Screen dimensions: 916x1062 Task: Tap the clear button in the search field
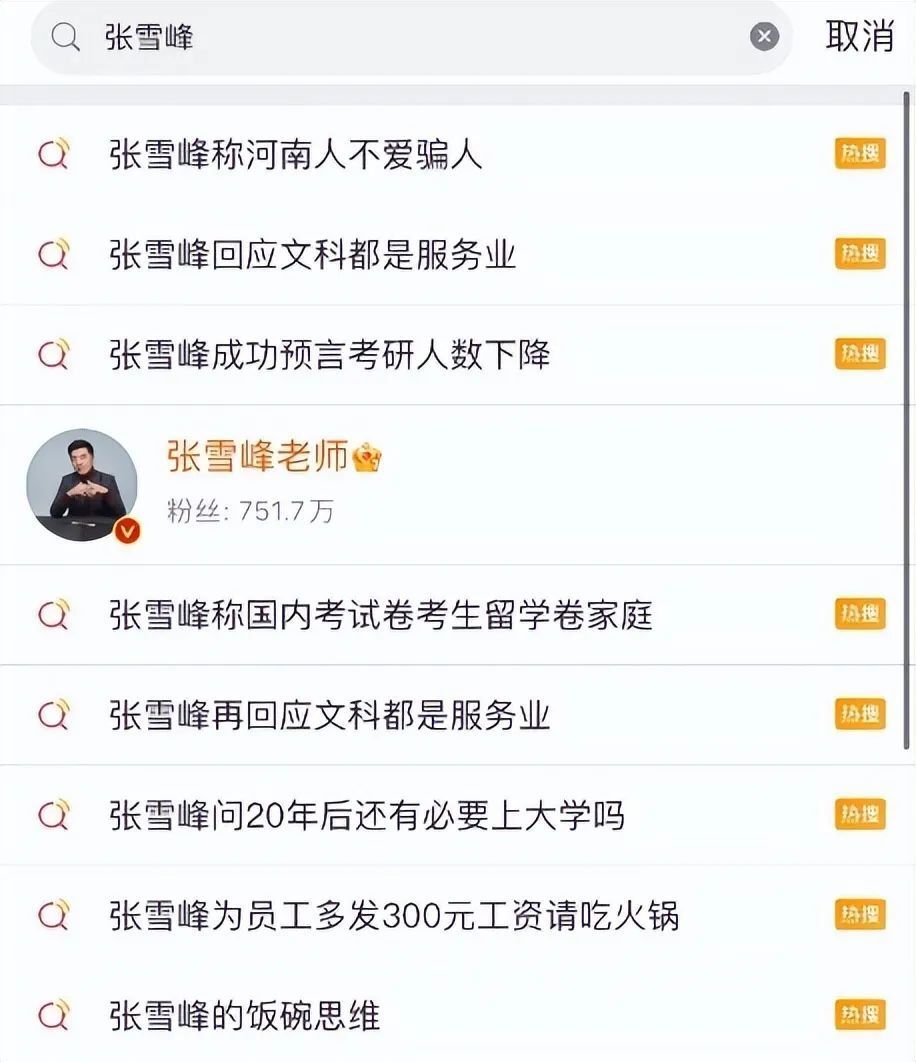point(765,36)
